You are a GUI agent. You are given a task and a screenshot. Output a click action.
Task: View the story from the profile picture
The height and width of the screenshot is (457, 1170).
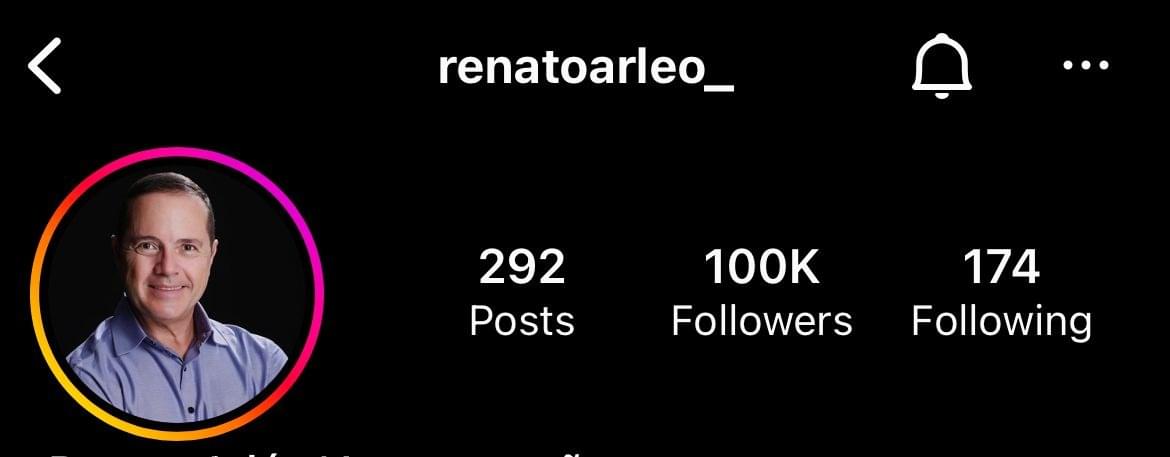coord(177,293)
